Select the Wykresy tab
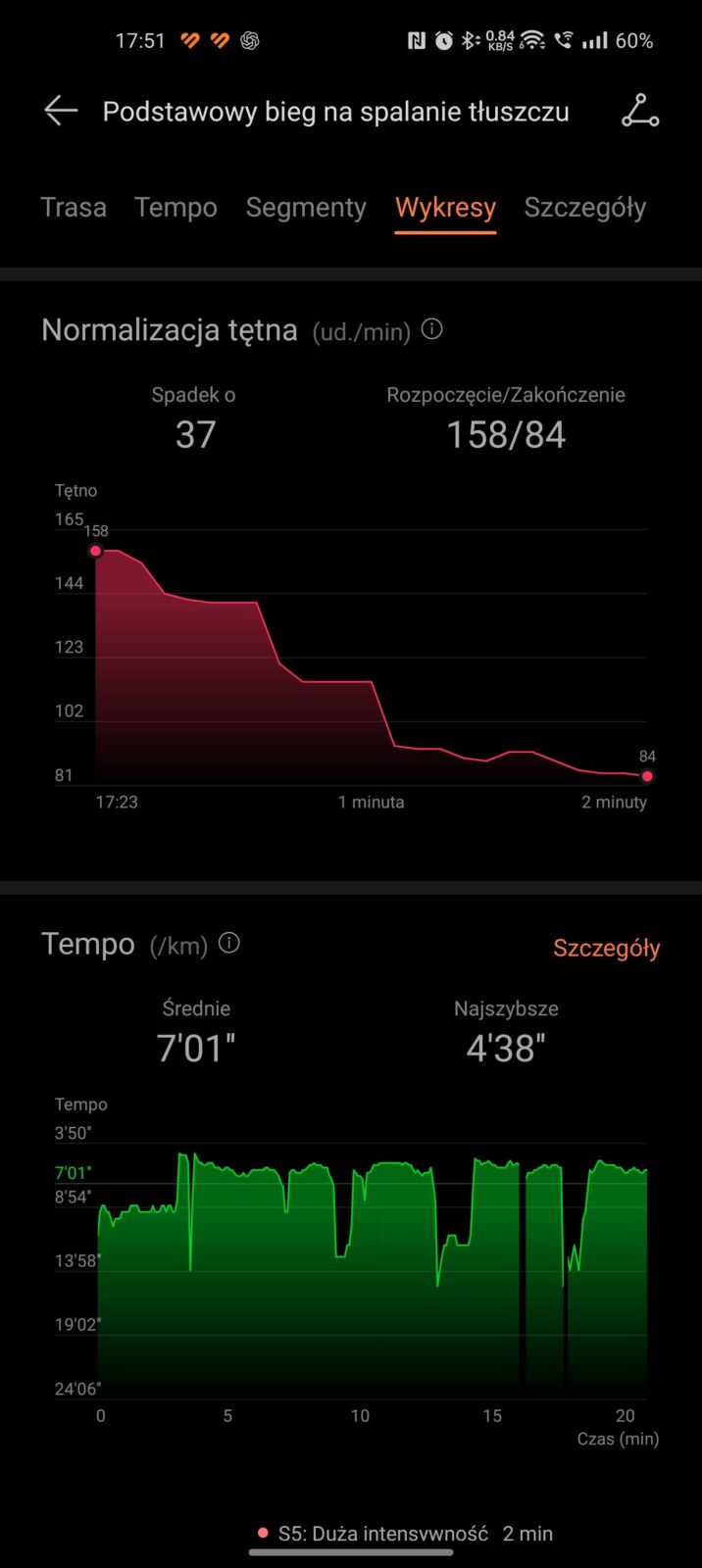 [445, 208]
